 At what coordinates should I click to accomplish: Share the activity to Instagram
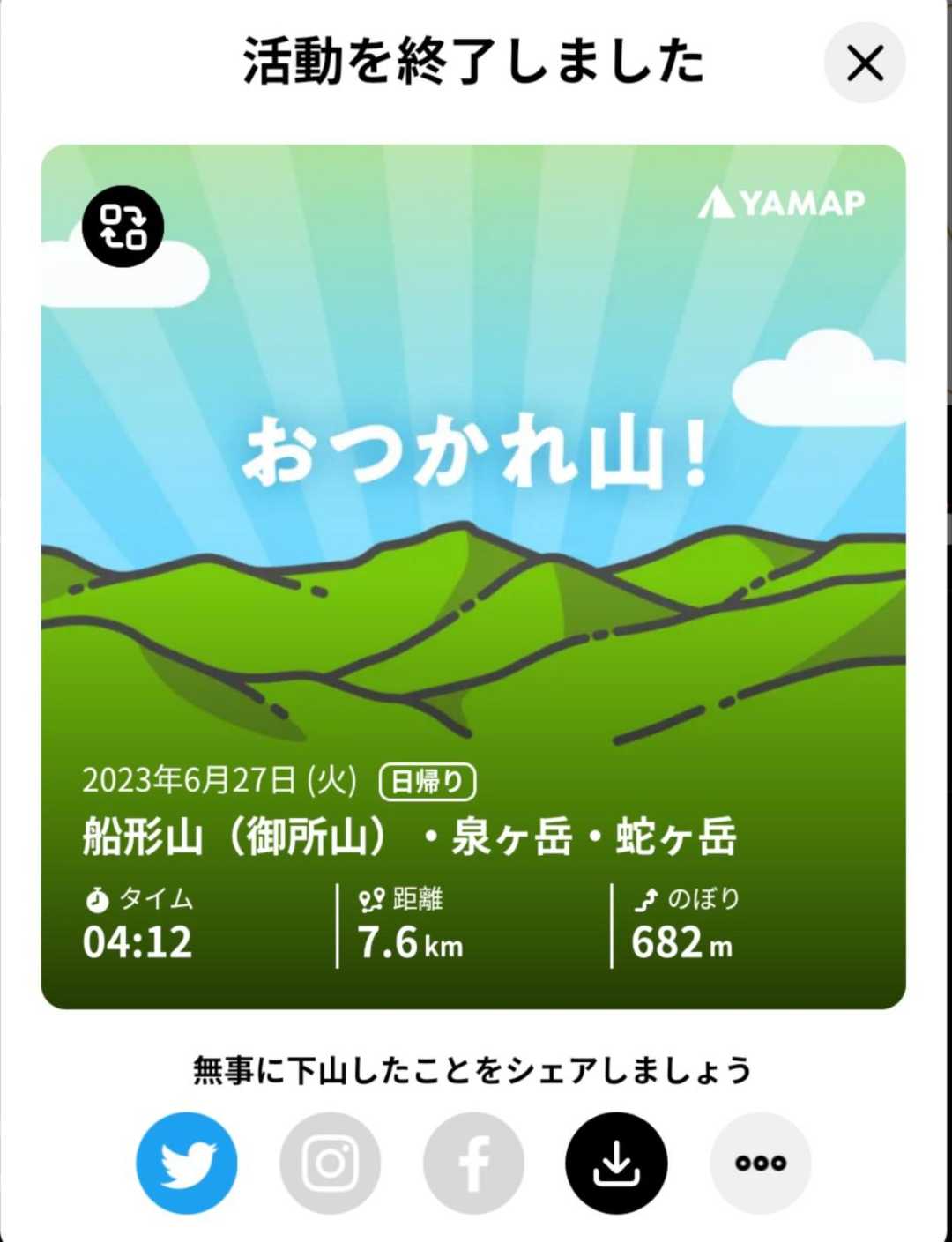pos(330,1163)
